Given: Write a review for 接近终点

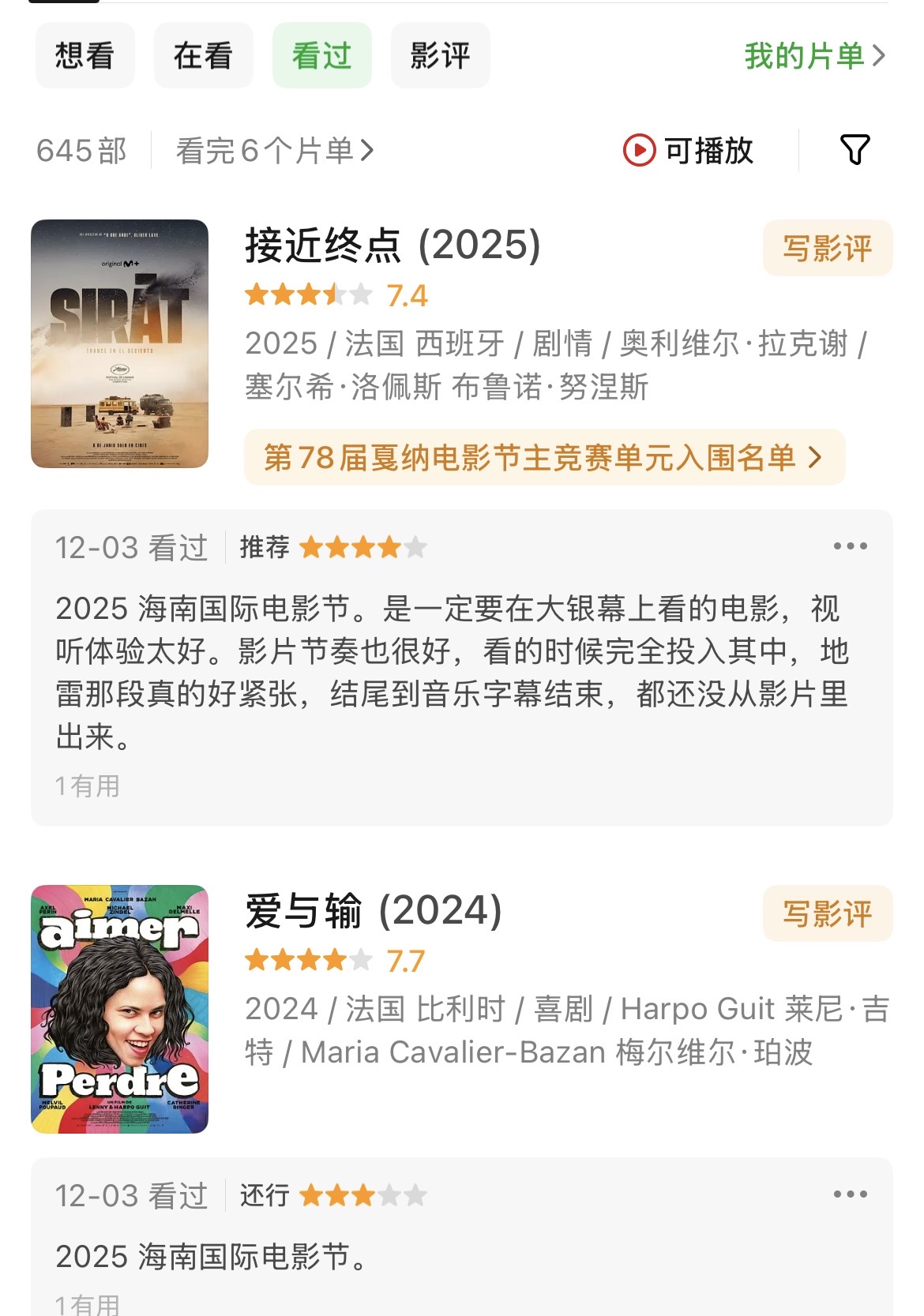Looking at the screenshot, I should tap(827, 248).
